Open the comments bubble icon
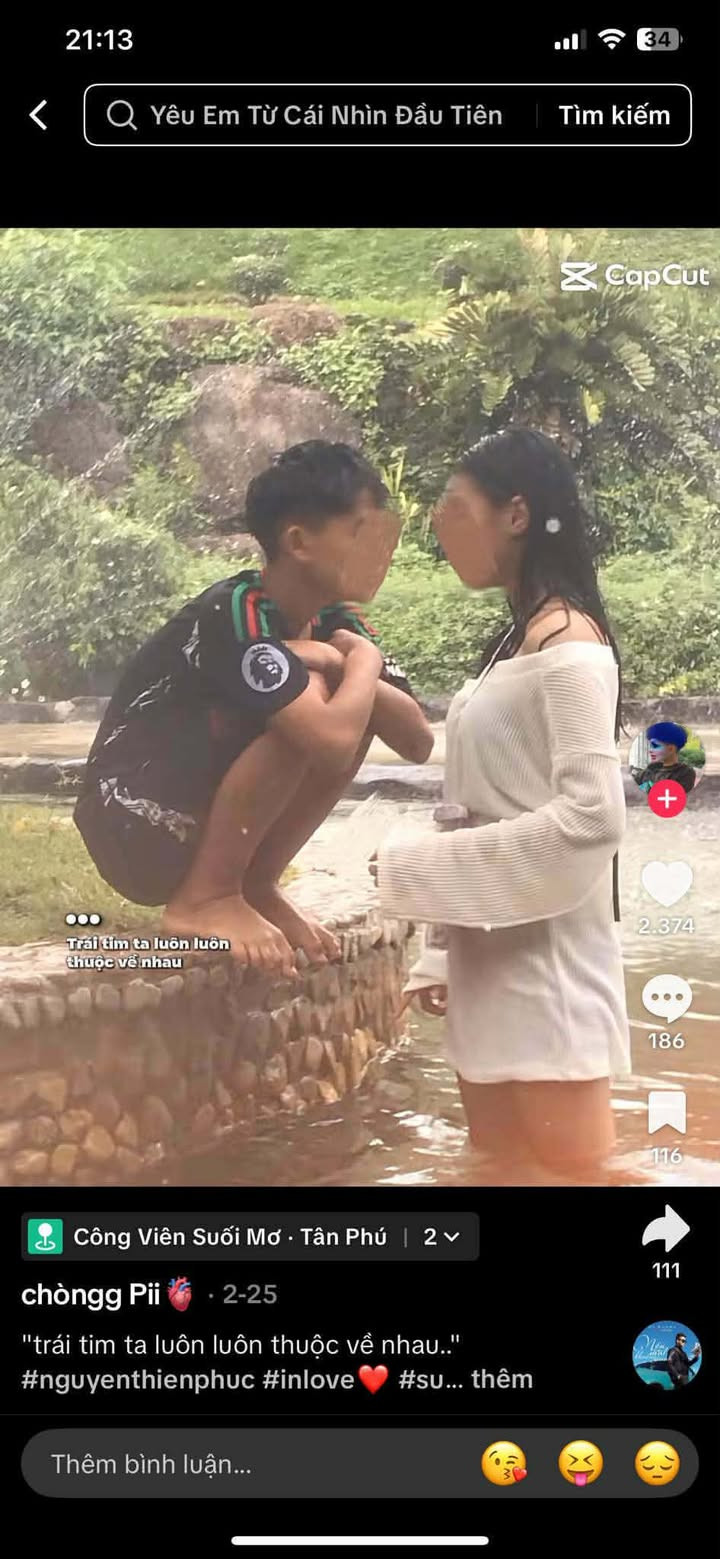The image size is (720, 1559). 667,998
